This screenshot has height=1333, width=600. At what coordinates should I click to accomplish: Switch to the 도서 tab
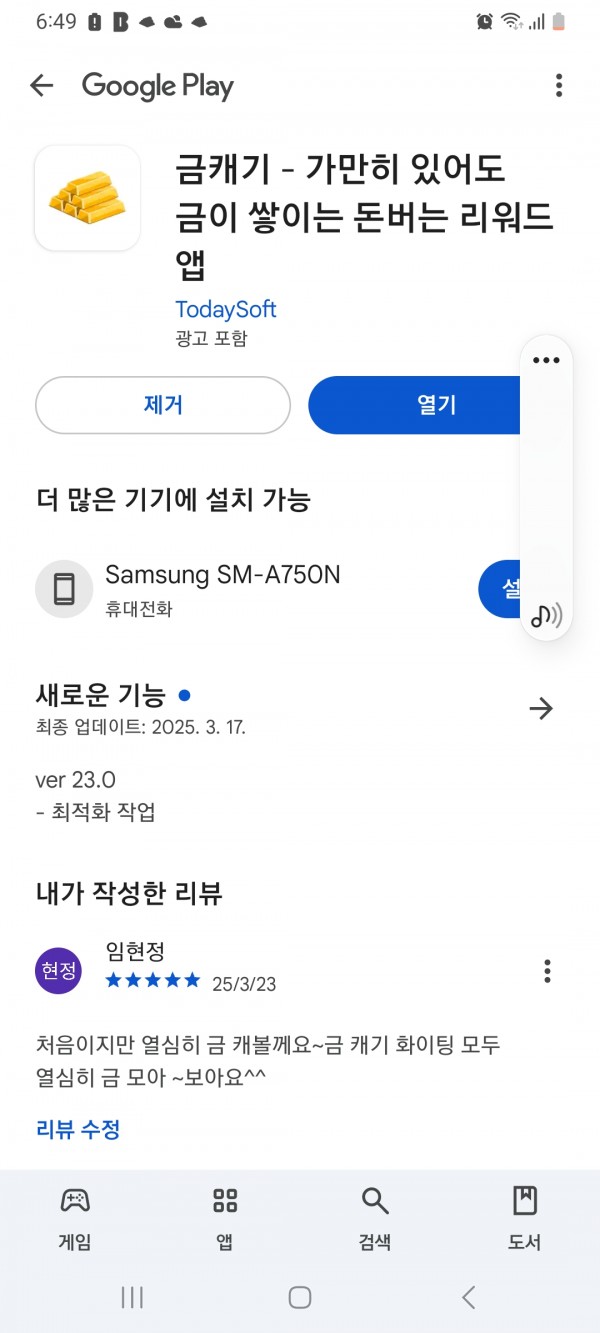pos(525,1220)
